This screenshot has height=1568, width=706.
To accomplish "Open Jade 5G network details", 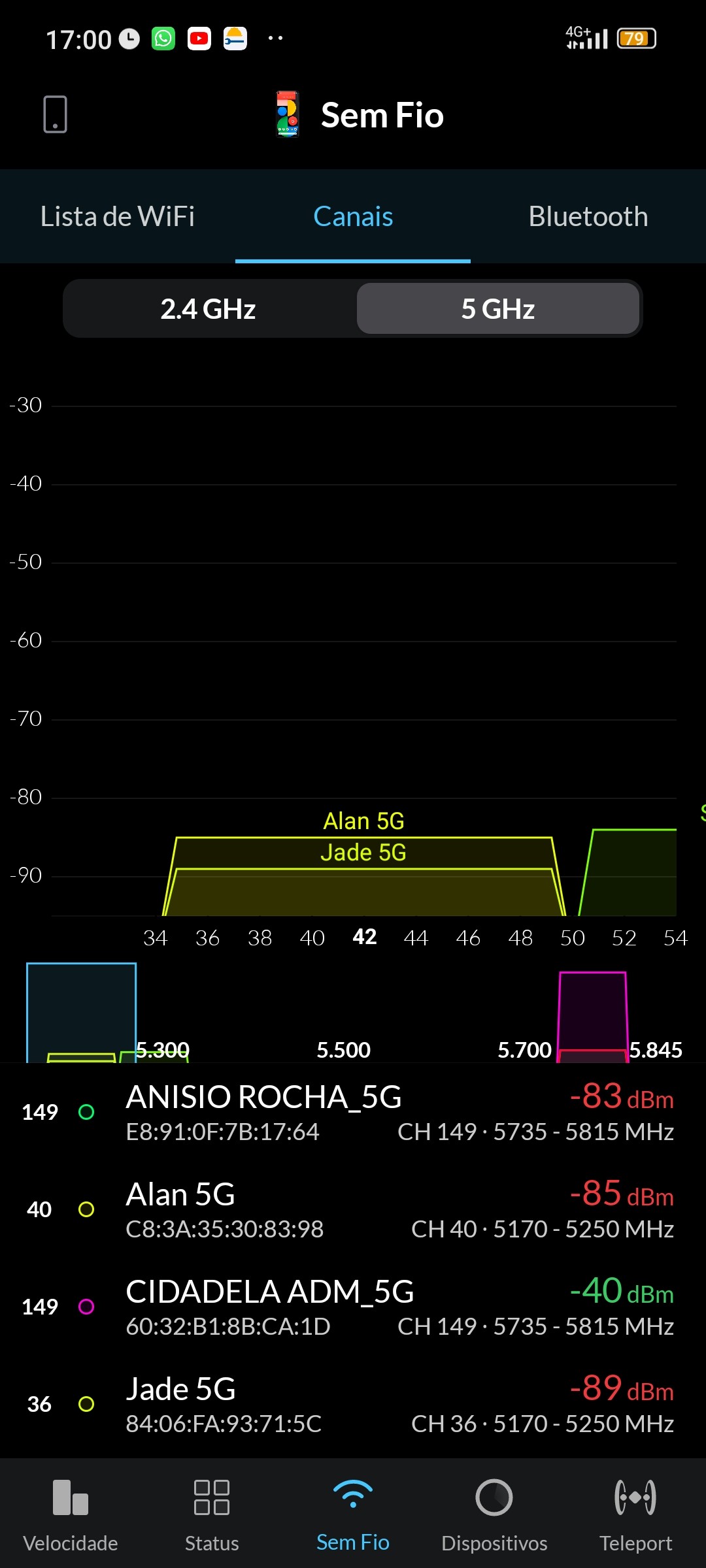I will click(353, 1404).
